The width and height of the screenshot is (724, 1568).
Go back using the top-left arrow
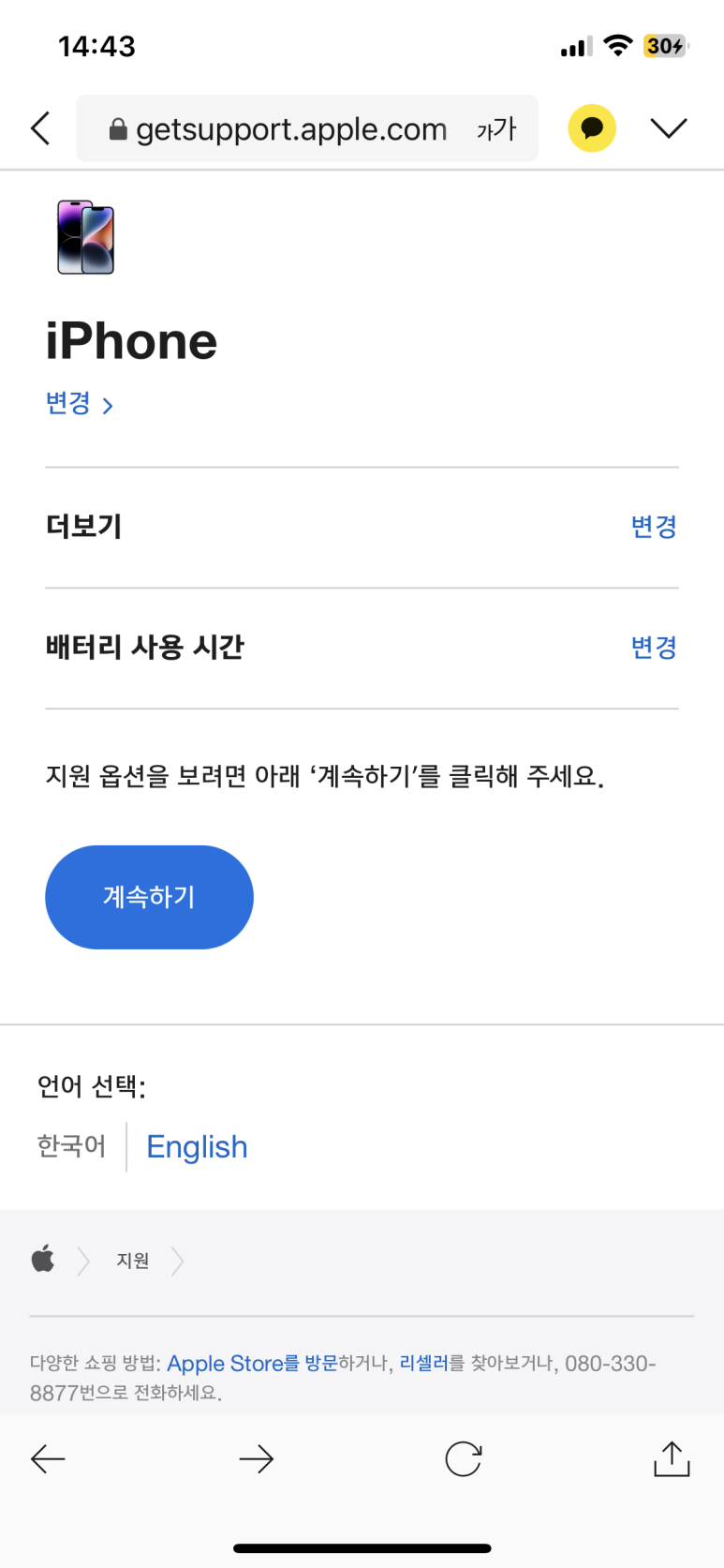[40, 128]
